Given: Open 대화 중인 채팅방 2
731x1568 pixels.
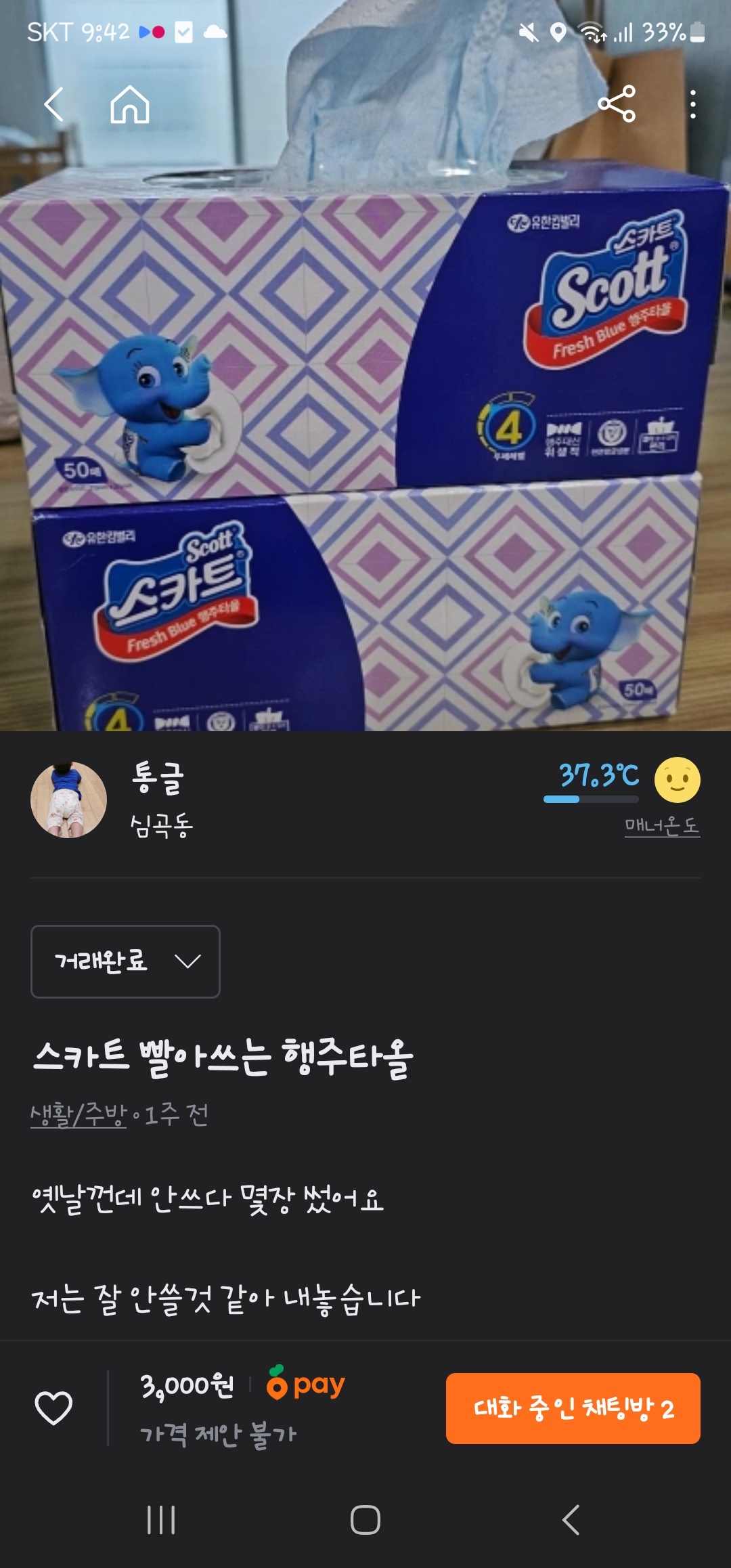Looking at the screenshot, I should (x=573, y=1408).
